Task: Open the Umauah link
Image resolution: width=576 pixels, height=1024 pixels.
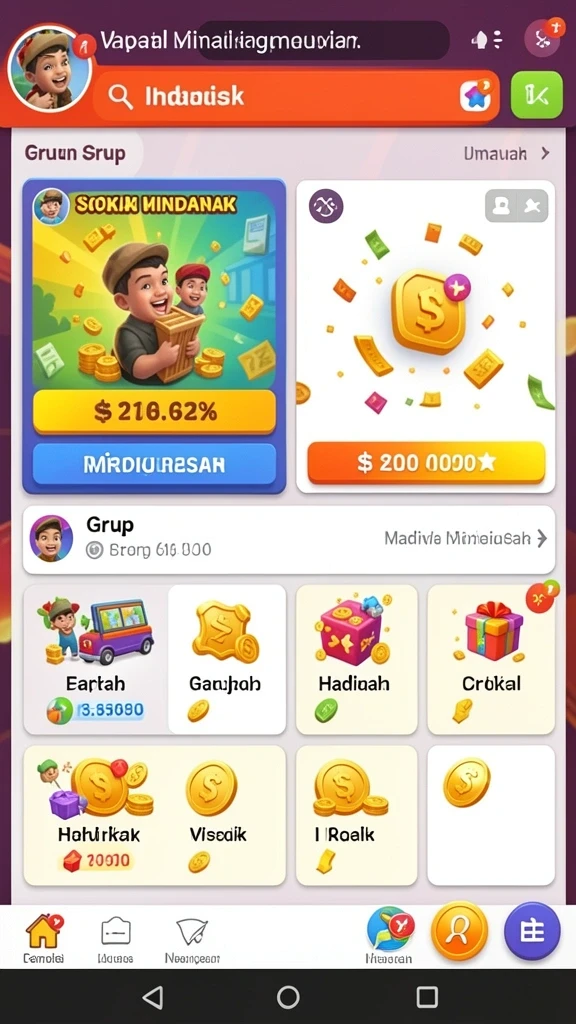Action: (x=506, y=153)
